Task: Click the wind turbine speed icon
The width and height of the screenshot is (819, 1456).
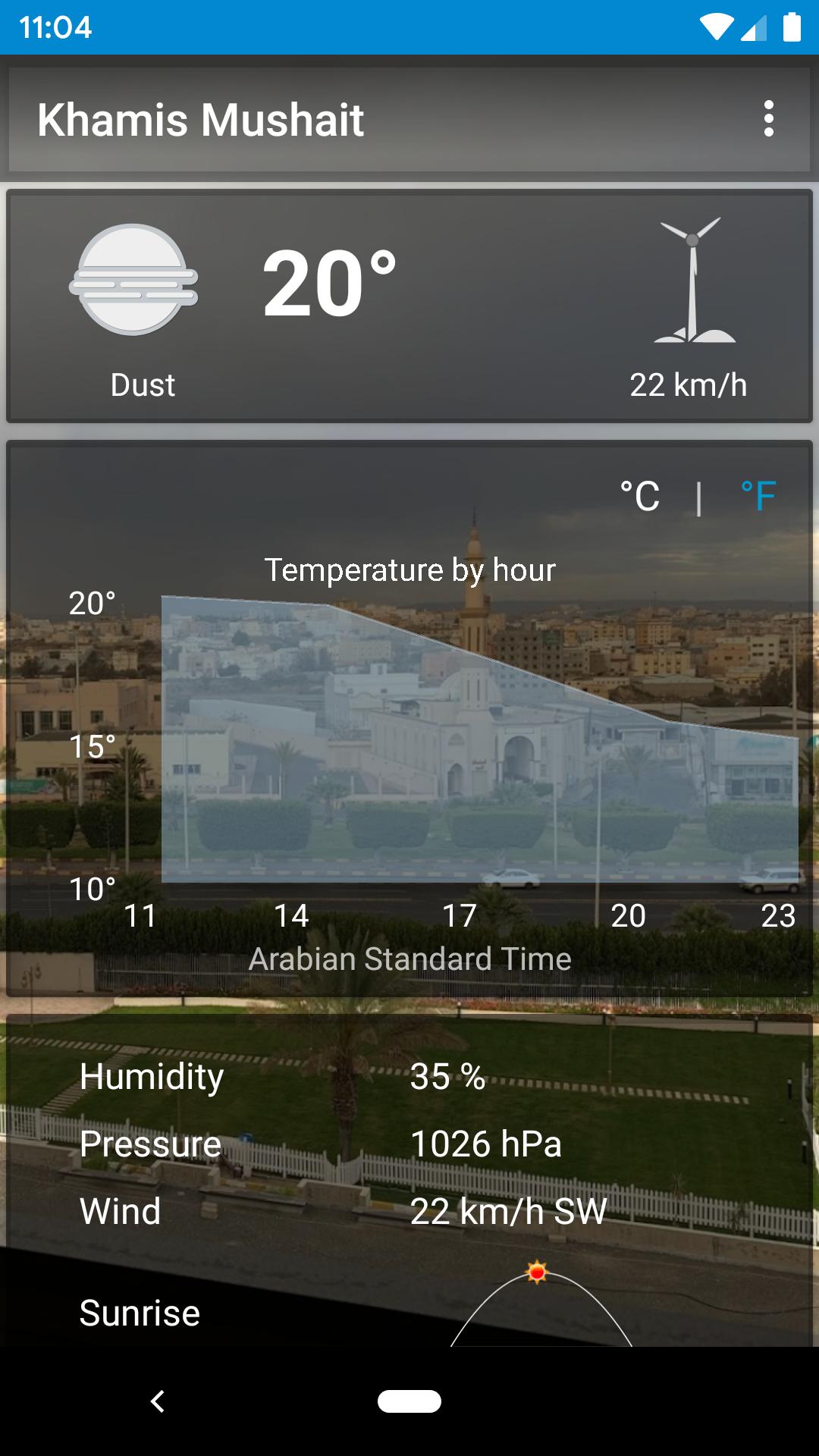Action: point(692,281)
